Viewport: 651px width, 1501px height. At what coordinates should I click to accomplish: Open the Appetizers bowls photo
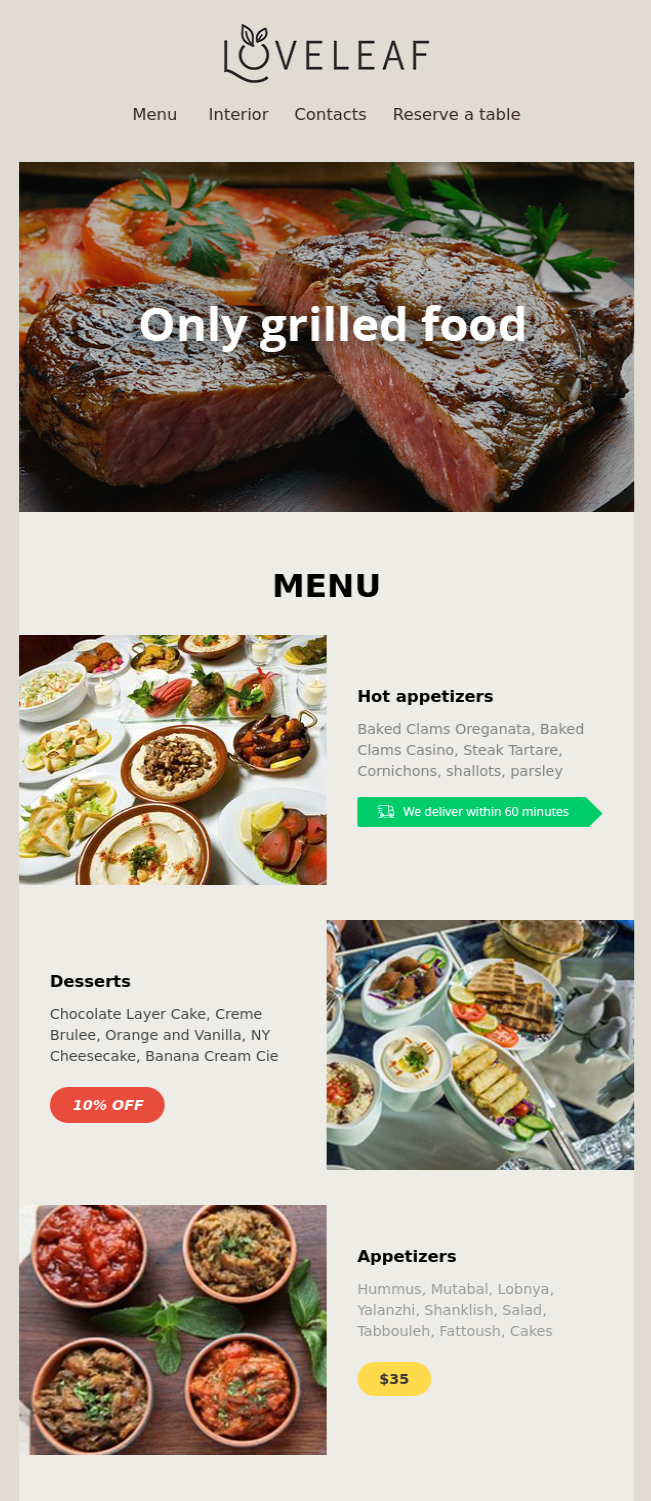click(x=172, y=1330)
